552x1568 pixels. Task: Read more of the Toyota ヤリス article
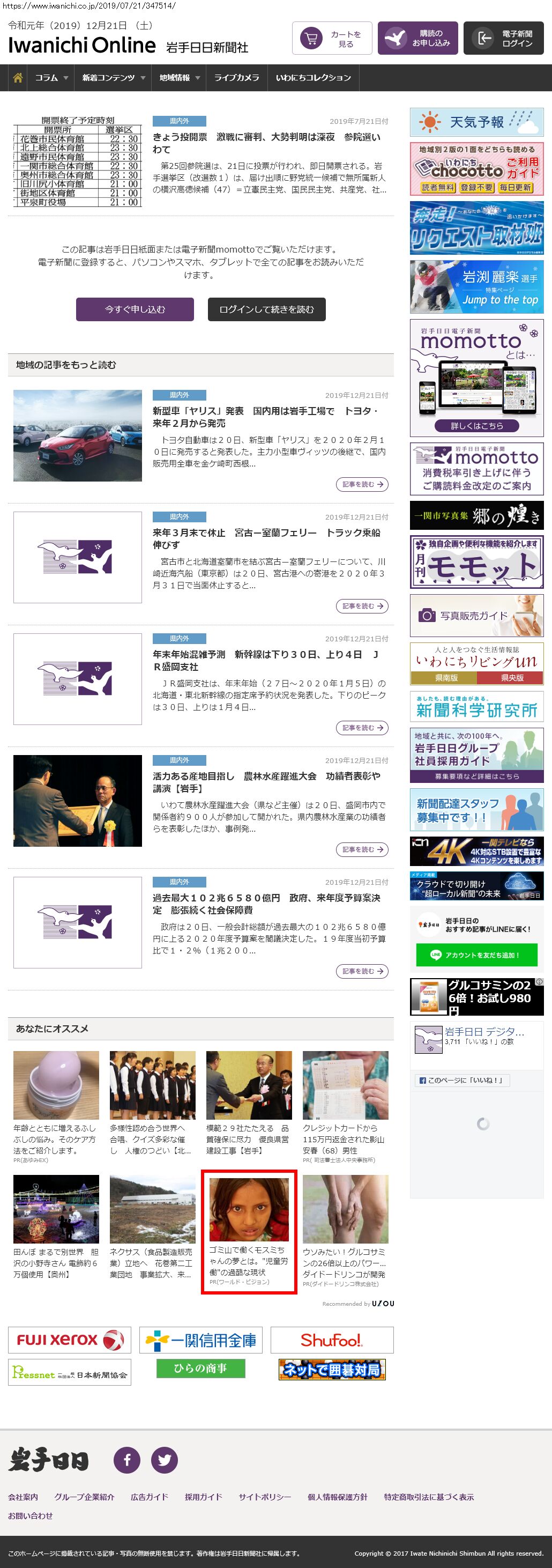point(362,485)
